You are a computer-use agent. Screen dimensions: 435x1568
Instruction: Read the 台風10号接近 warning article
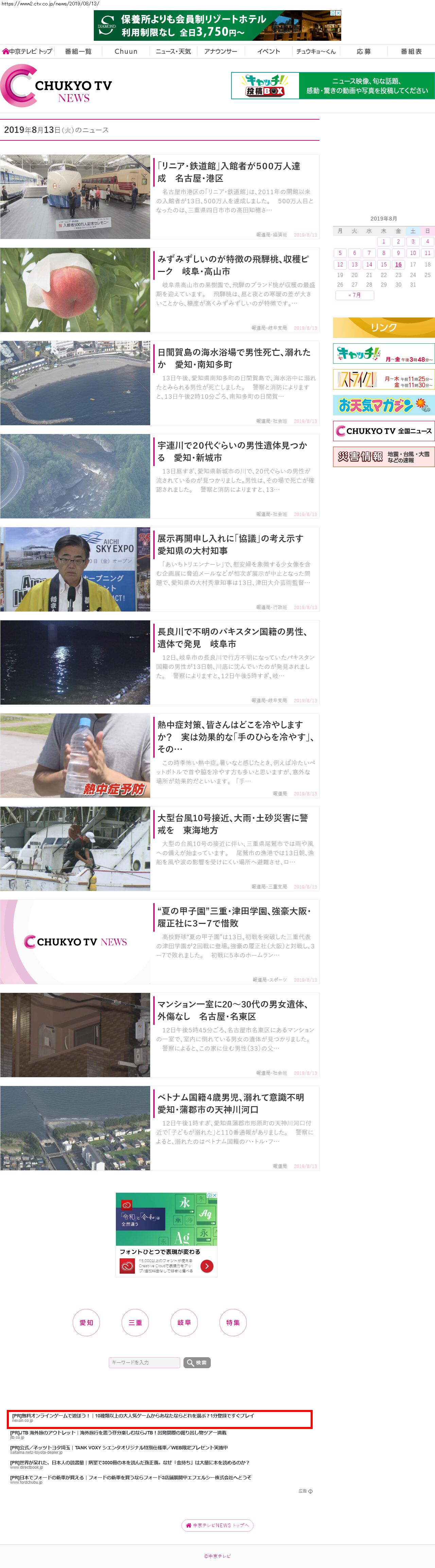click(x=159, y=848)
